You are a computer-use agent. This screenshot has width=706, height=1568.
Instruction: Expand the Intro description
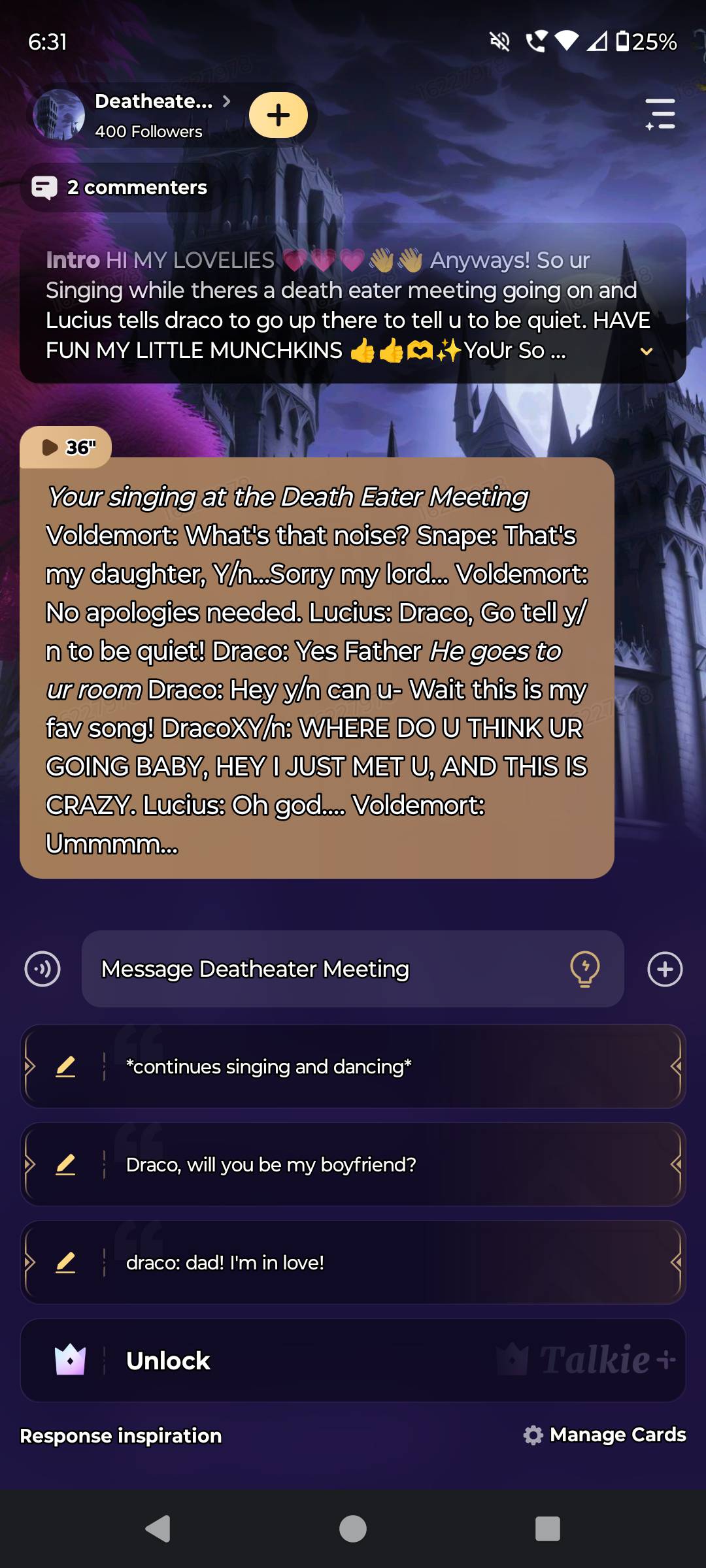[x=646, y=351]
